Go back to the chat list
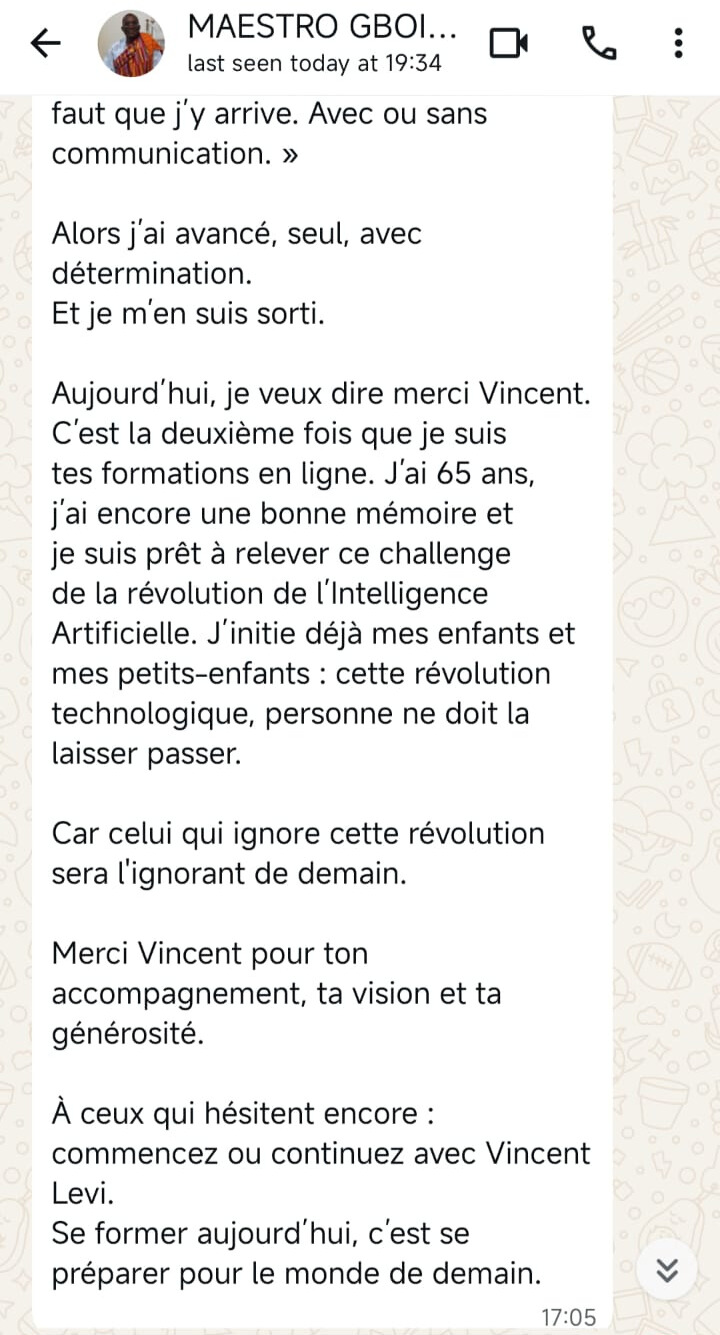 (x=45, y=43)
